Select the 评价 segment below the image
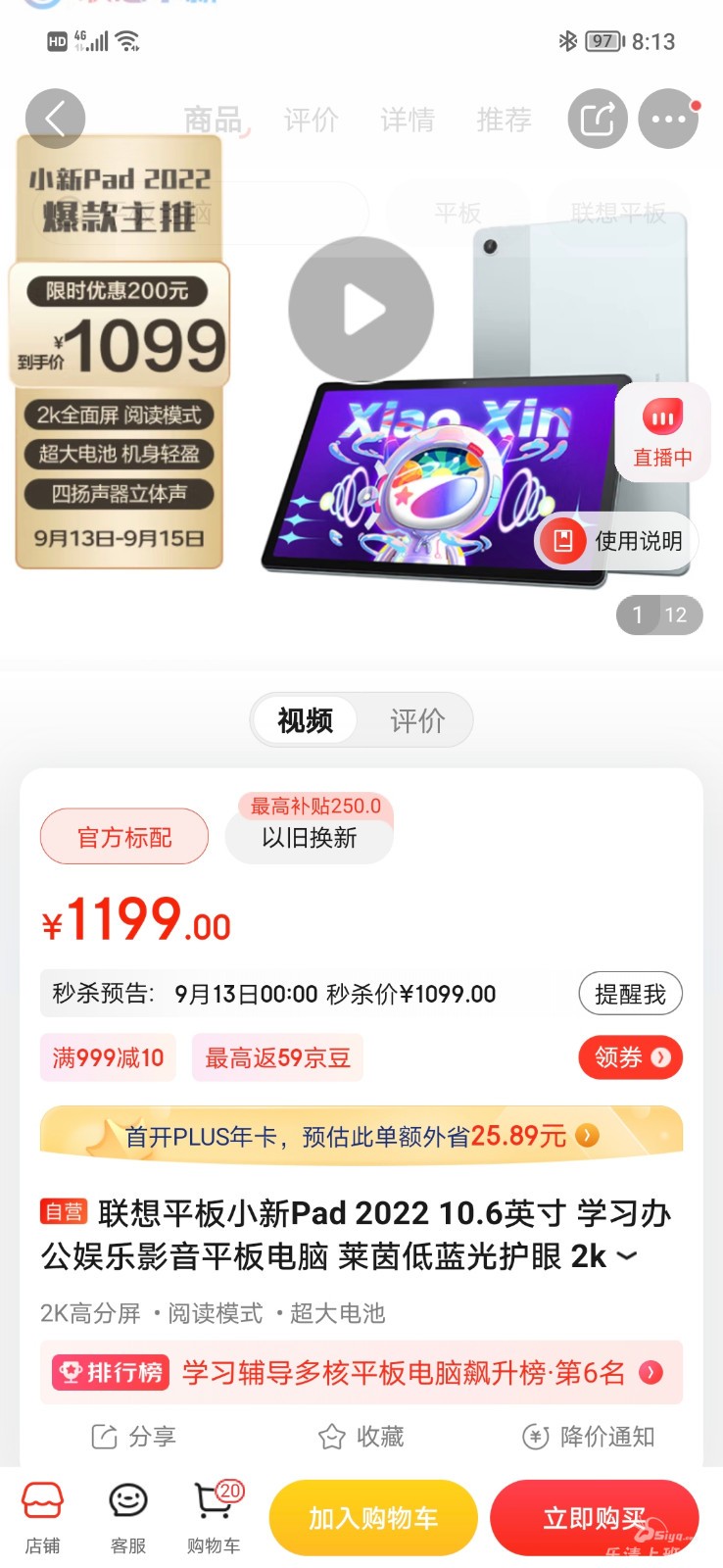The height and width of the screenshot is (1568, 723). coord(417,720)
